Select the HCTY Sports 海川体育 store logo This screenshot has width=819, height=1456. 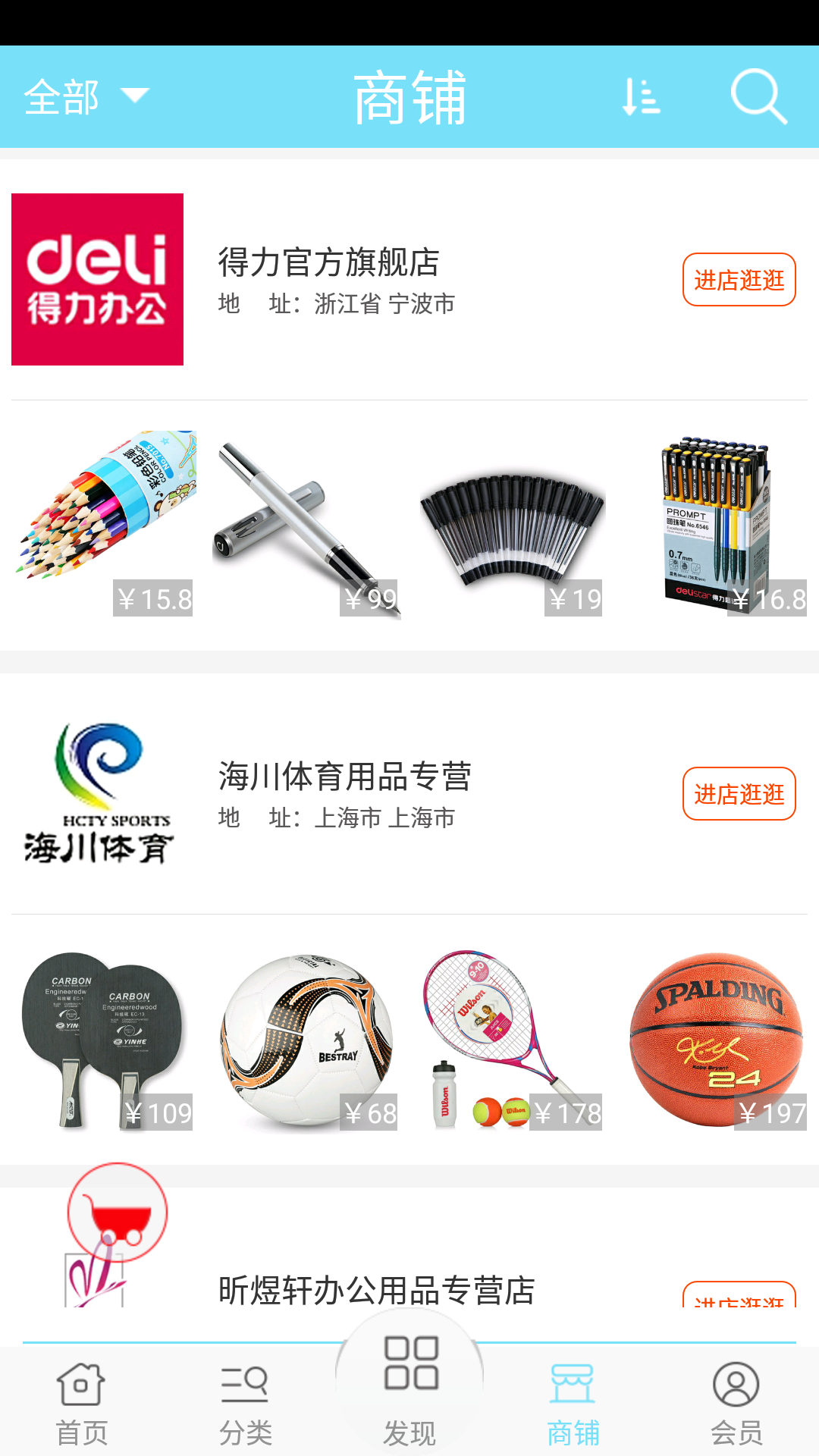pos(97,793)
